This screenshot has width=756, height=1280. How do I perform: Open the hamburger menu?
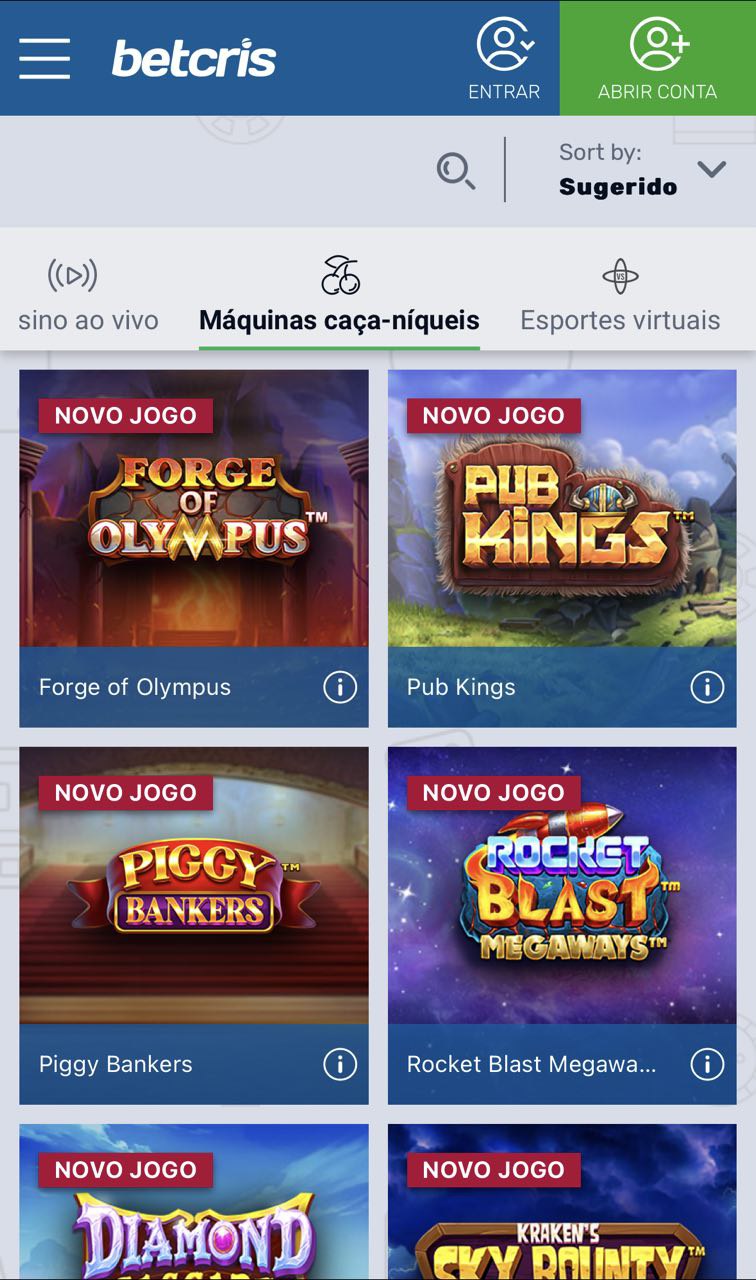point(44,58)
